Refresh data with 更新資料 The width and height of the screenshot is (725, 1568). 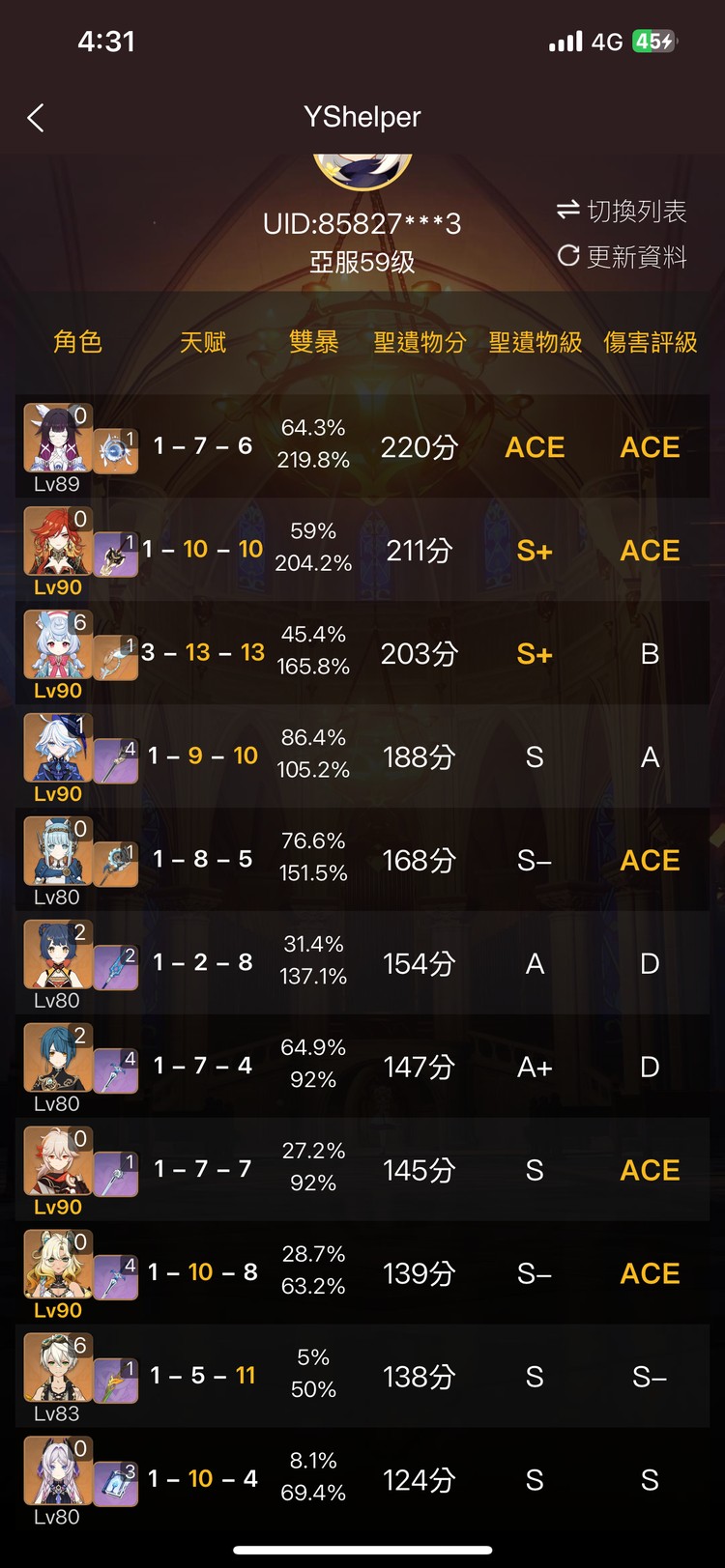622,256
